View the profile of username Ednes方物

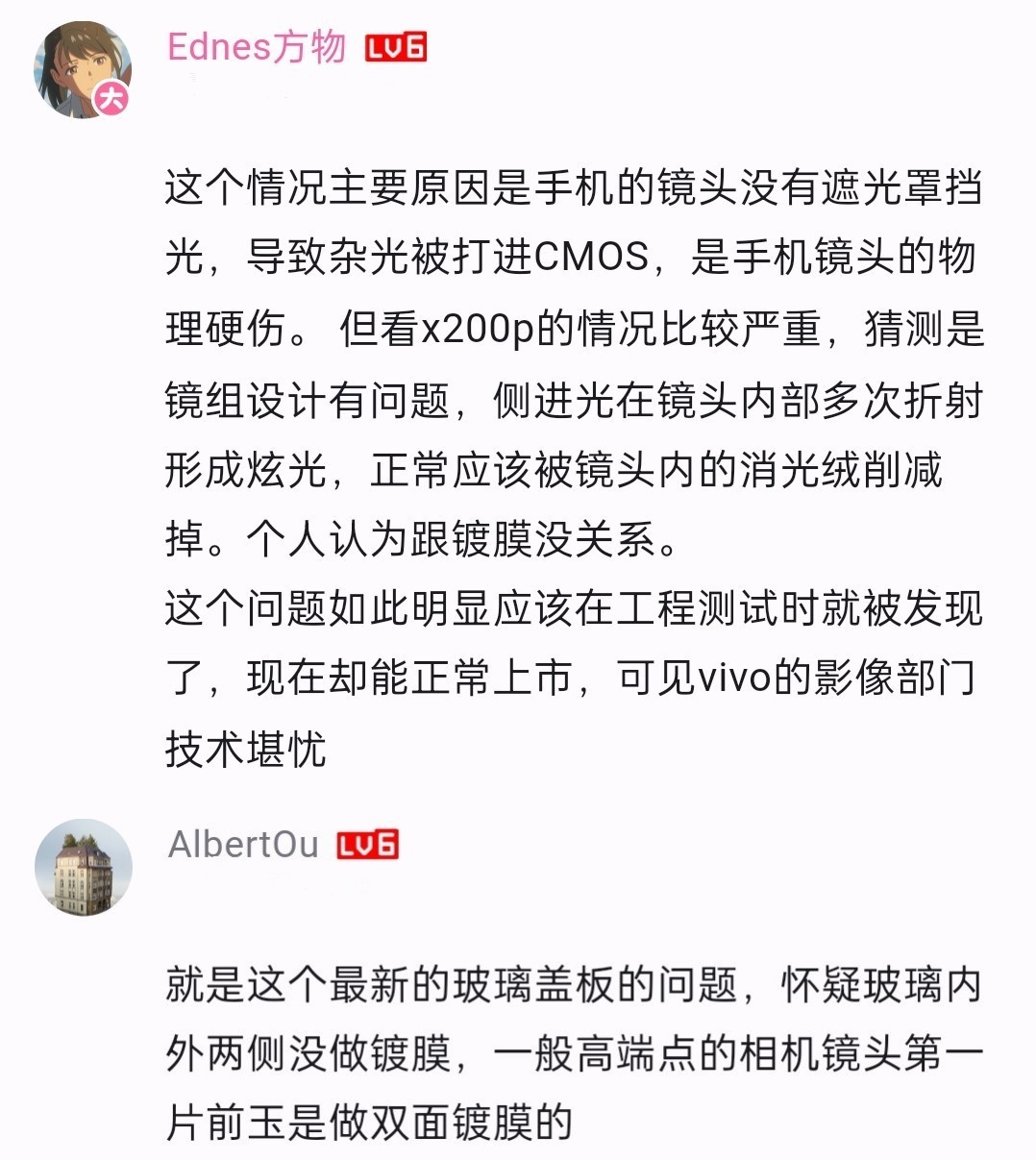(x=256, y=47)
